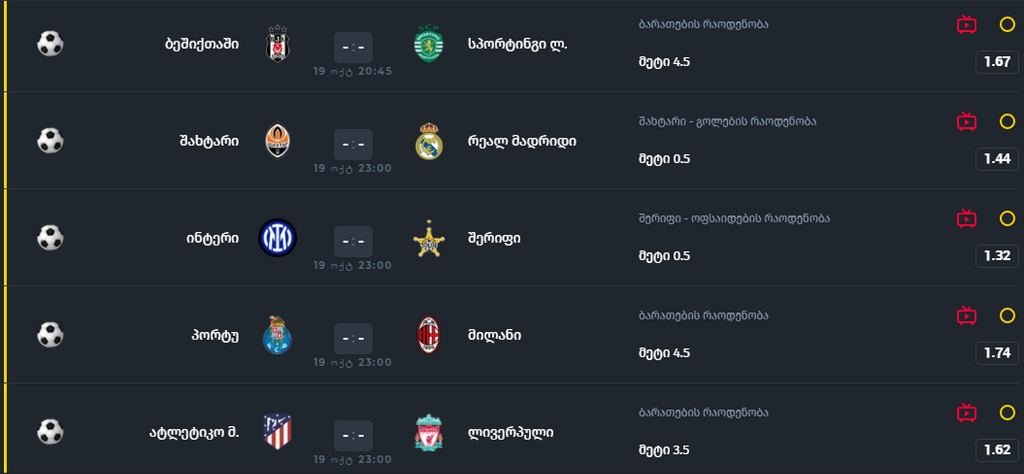Open live stream icon for ბეშიქთაში match
The width and height of the screenshot is (1024, 474).
tap(966, 25)
